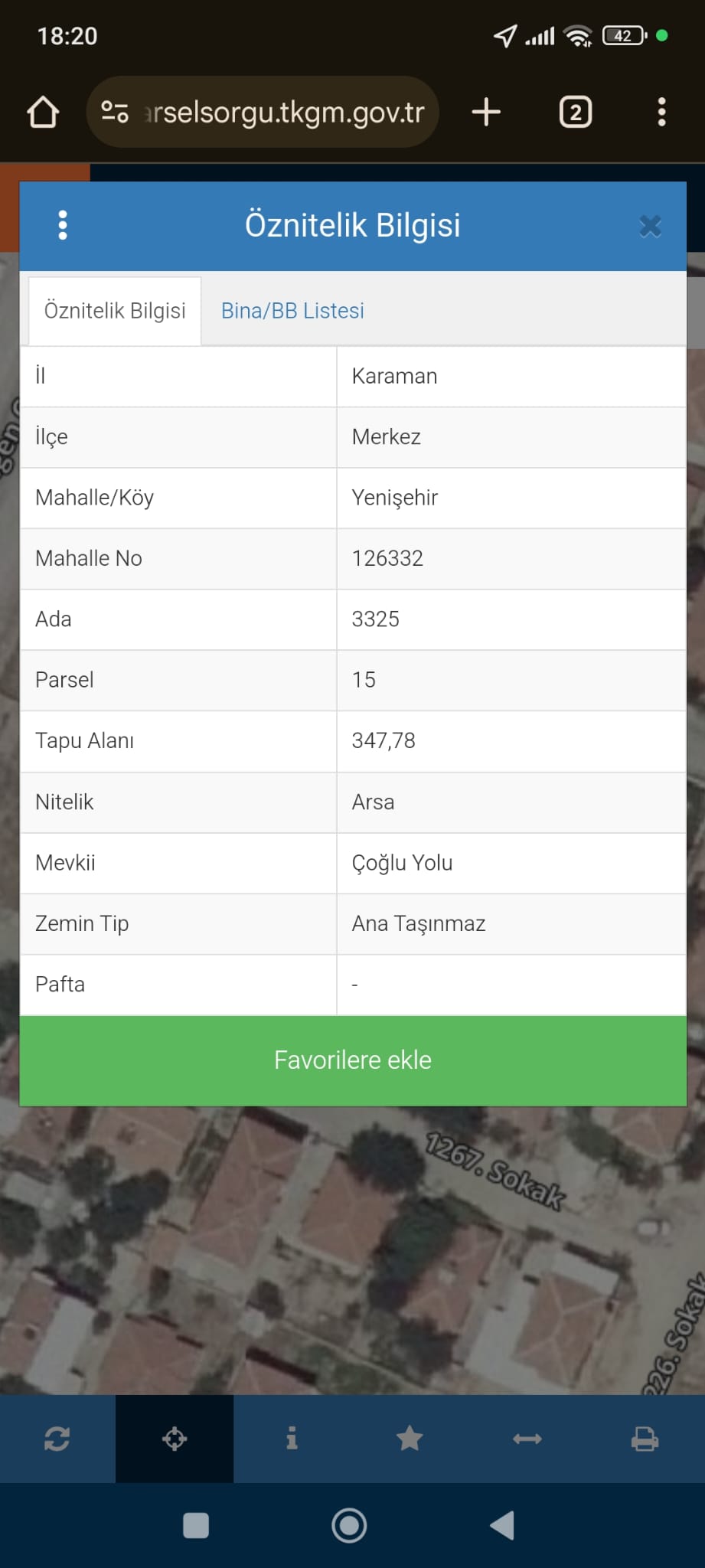This screenshot has height=1568, width=705.
Task: Open the browser overflow menu
Action: click(x=661, y=113)
